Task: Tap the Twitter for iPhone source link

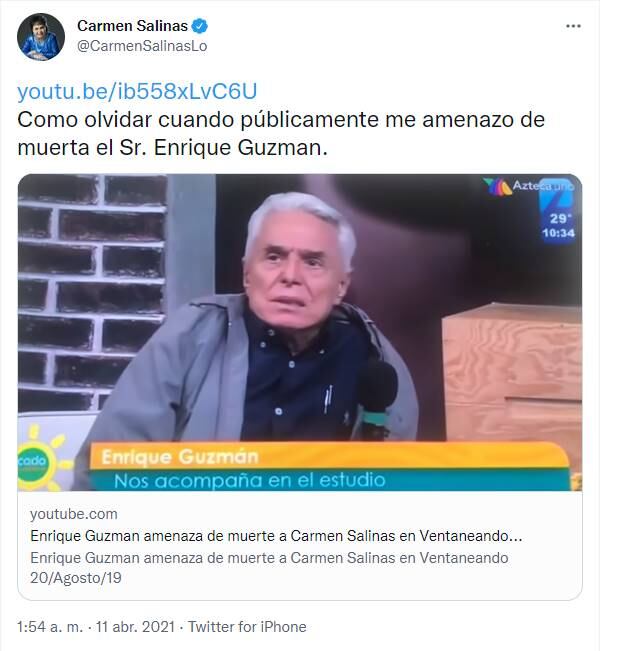Action: 247,627
